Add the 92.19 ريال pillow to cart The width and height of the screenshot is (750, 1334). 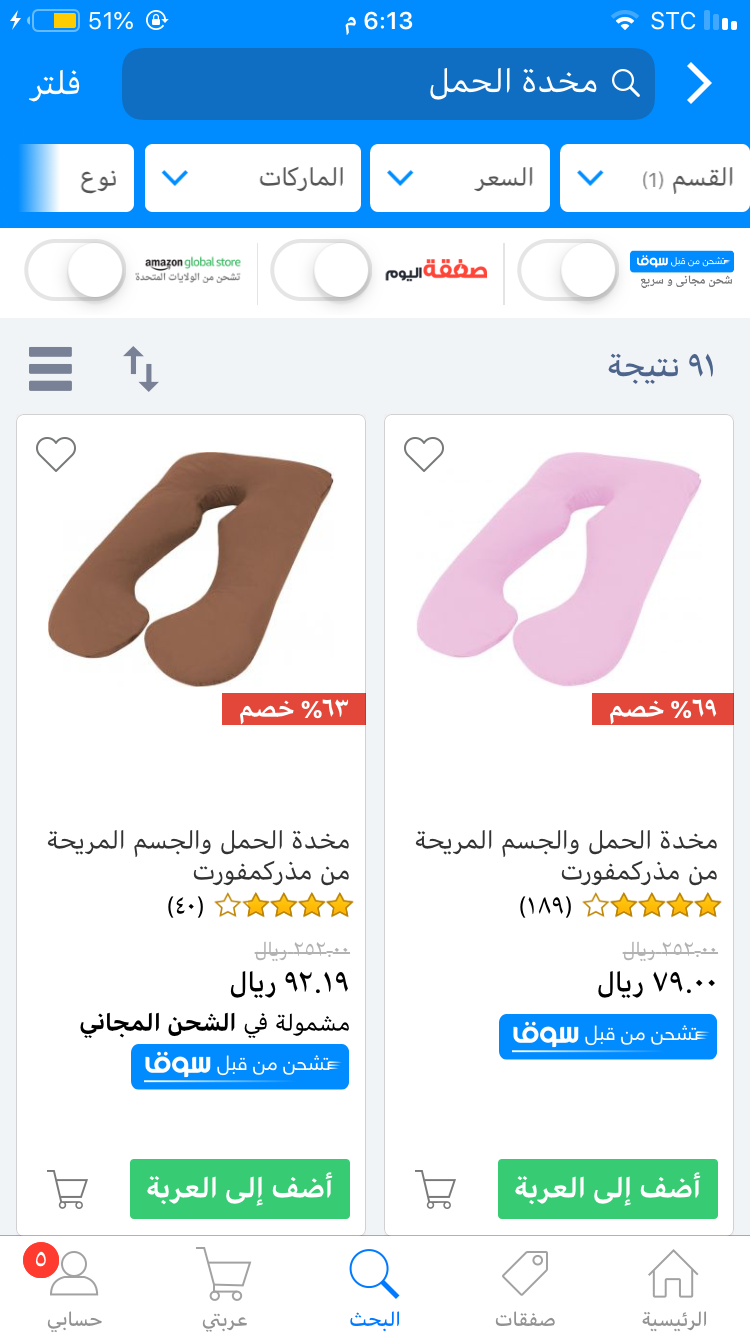click(240, 1188)
